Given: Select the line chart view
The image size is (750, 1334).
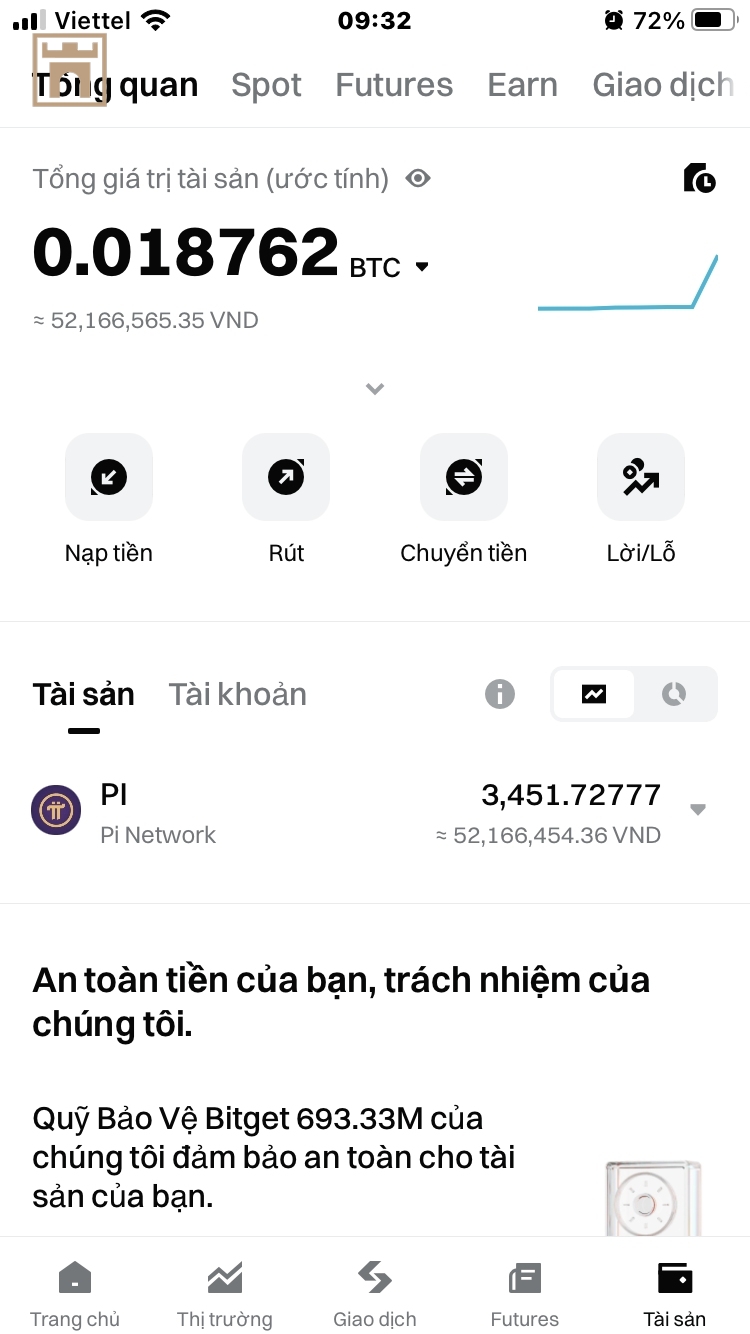Looking at the screenshot, I should click(594, 694).
